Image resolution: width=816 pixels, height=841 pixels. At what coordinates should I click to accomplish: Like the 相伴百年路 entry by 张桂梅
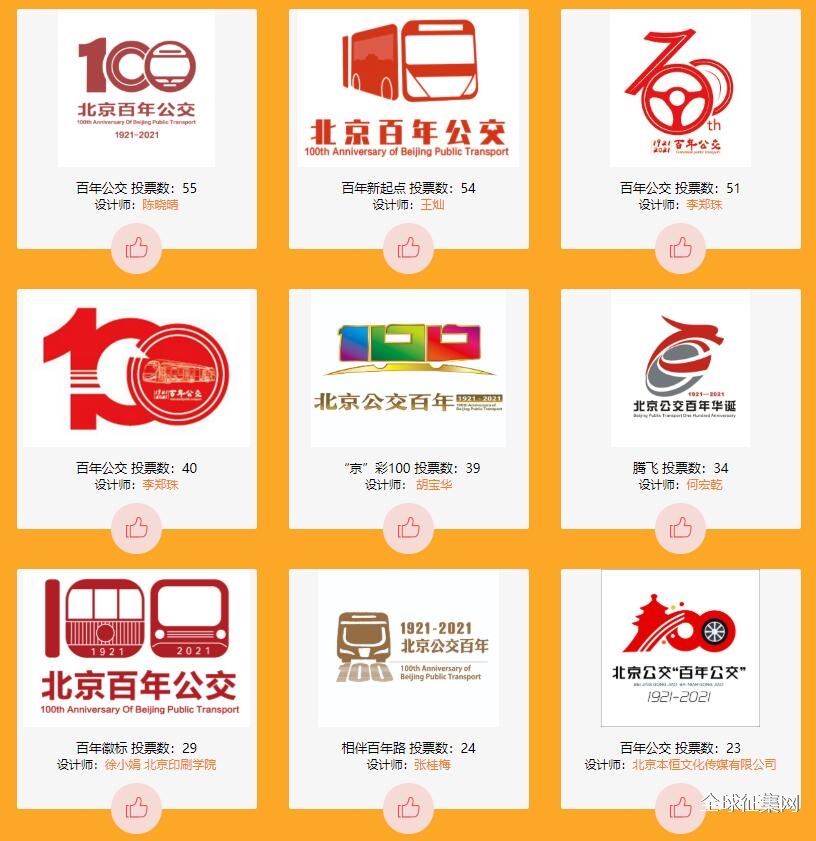pos(409,808)
